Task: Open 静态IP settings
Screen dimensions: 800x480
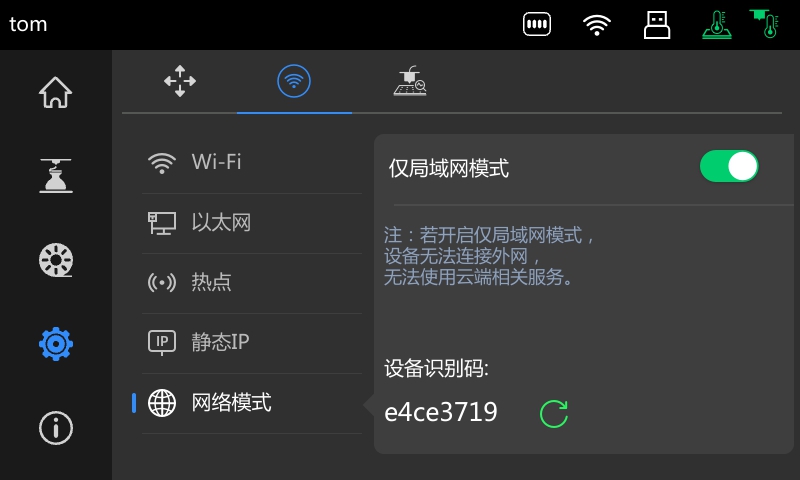Action: pos(250,342)
